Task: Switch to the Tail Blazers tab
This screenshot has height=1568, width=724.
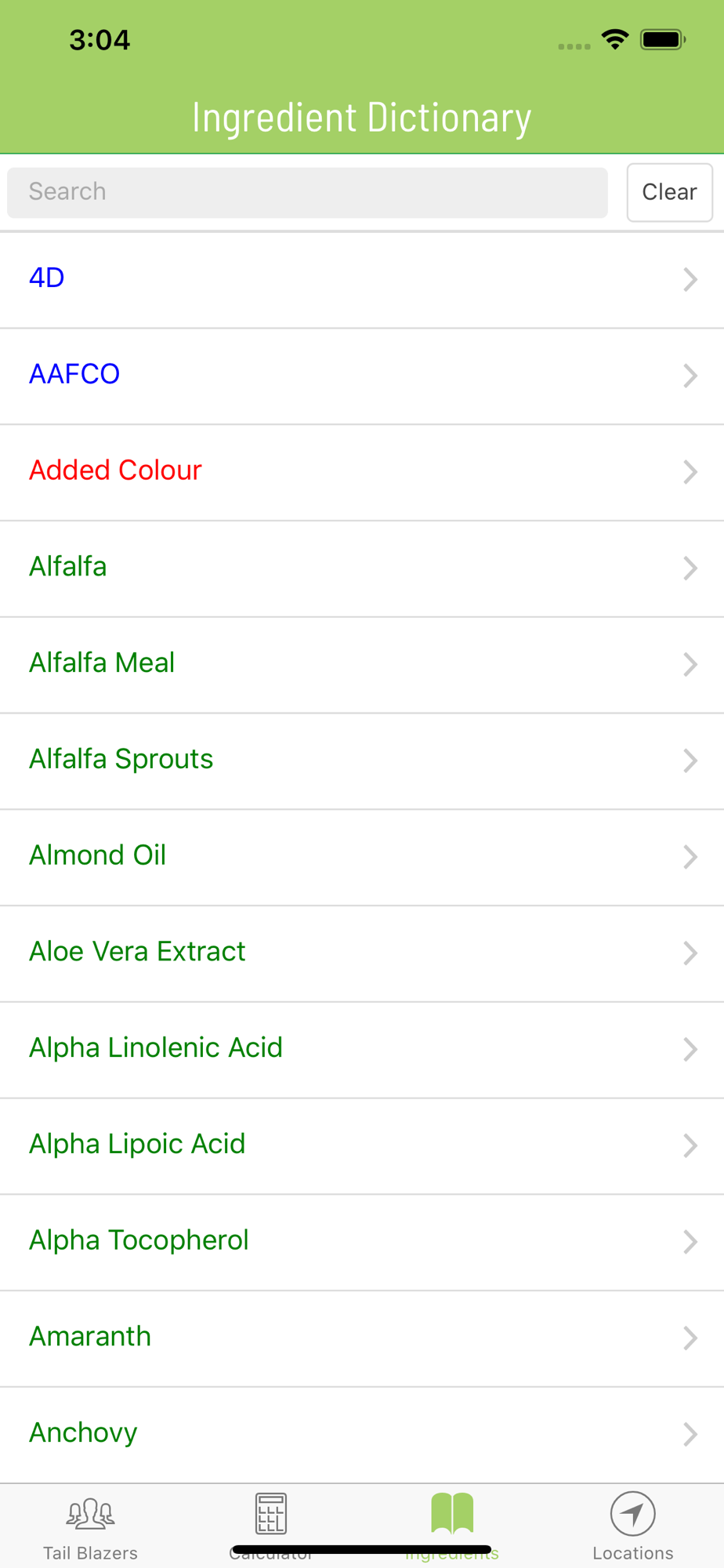Action: click(x=90, y=1526)
